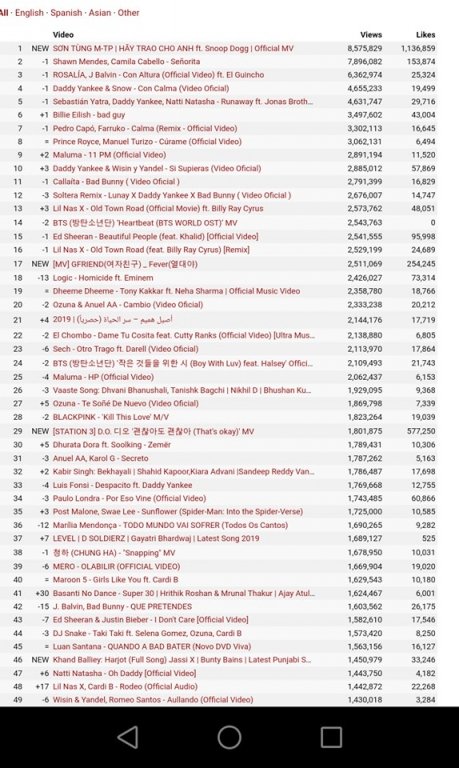Screen dimensions: 459x768
Task: Open Logic Homicide ft. Eminem link
Action: point(103,278)
